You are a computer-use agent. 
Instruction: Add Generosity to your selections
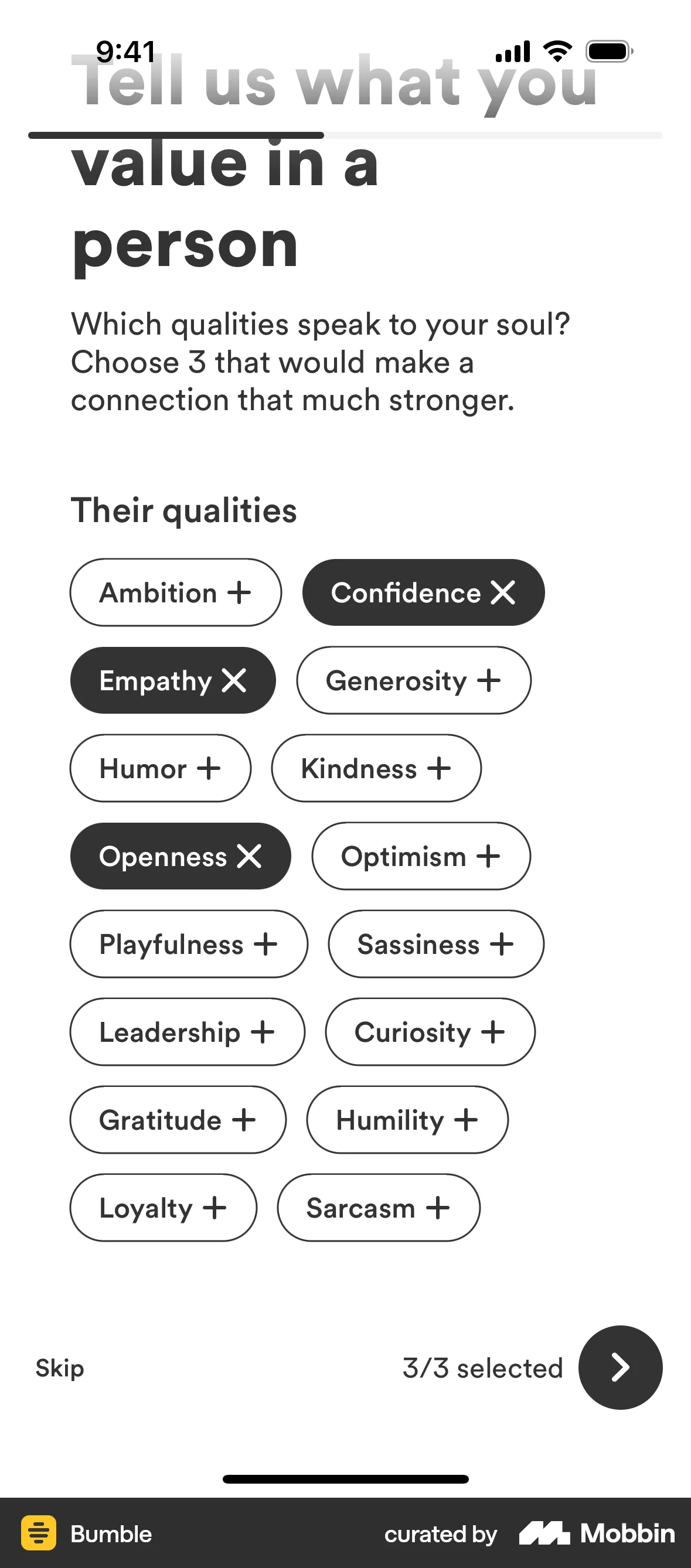coord(413,680)
